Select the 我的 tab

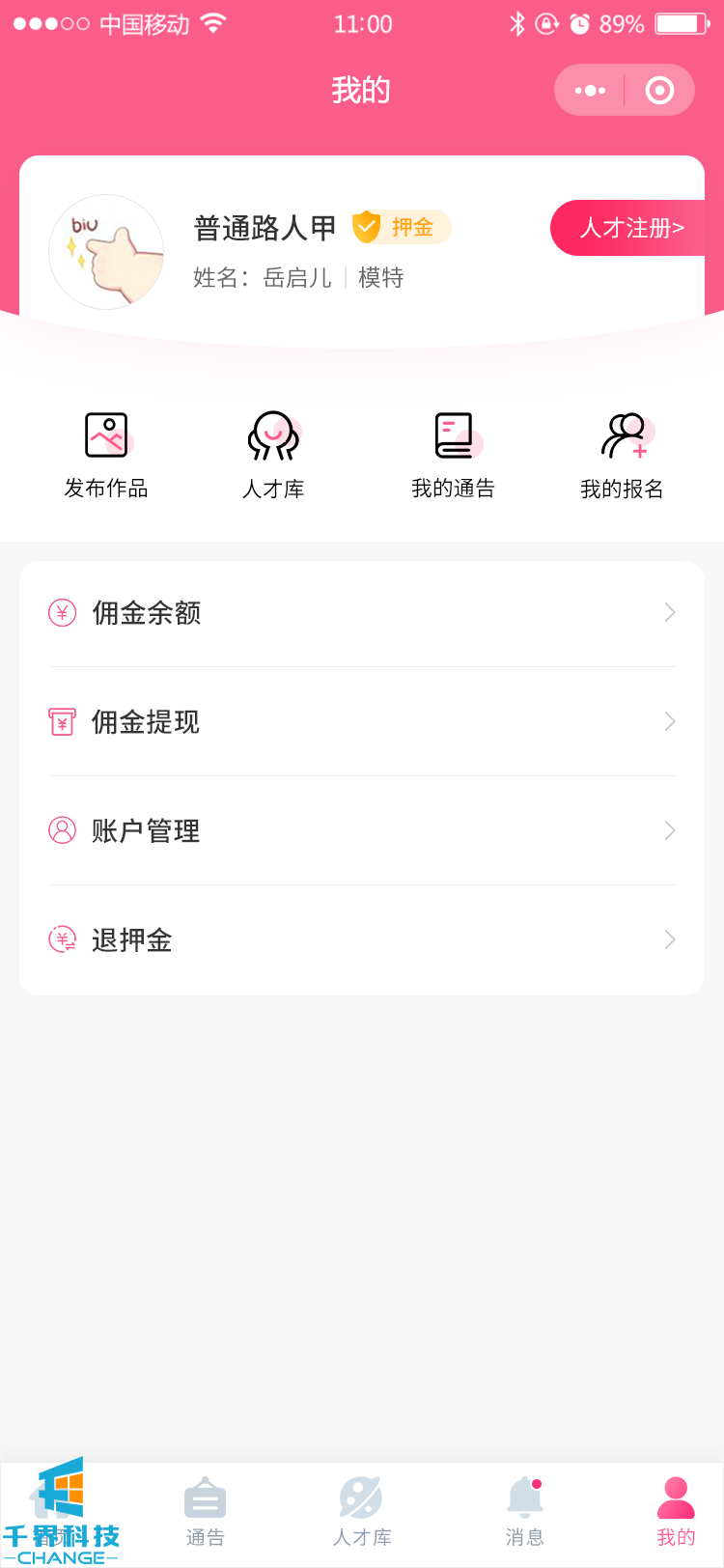(676, 1512)
